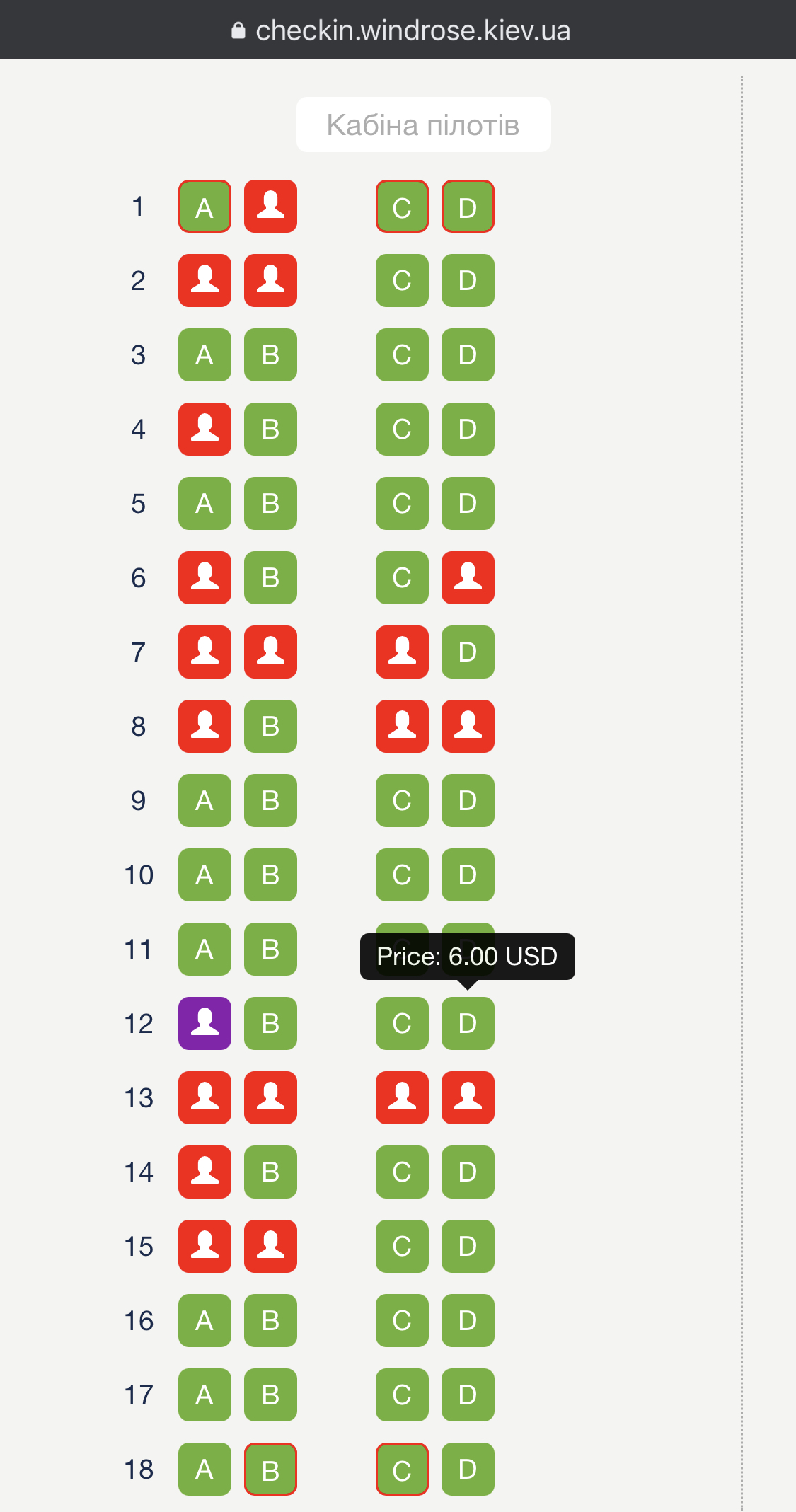
Task: Select seat 6B
Action: click(x=270, y=577)
